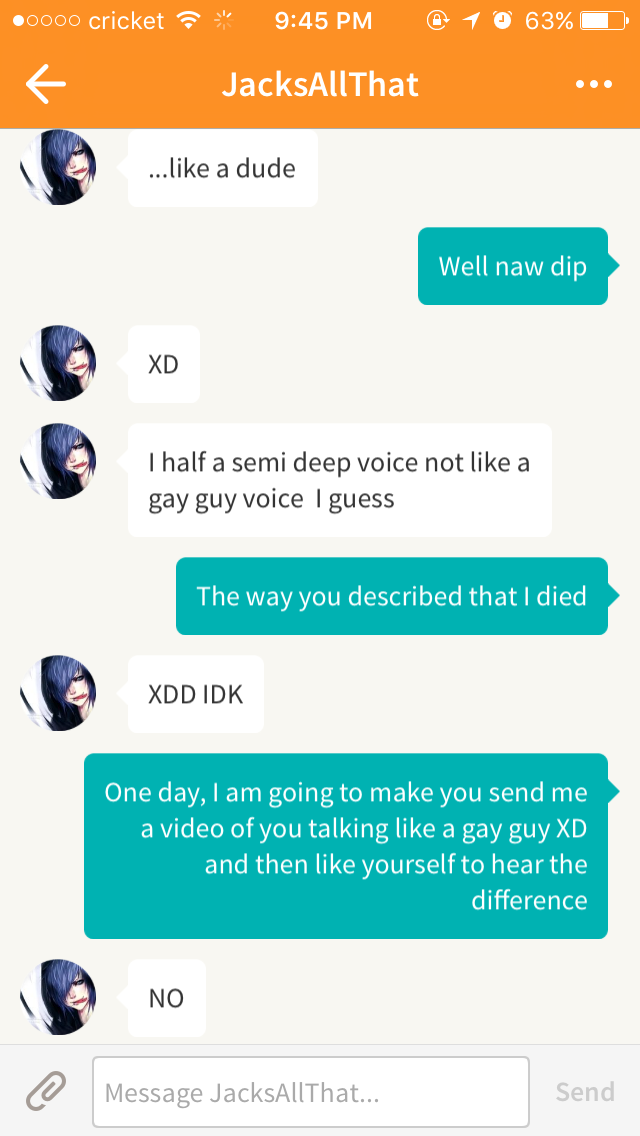Open avatar beside the "NO" message
The image size is (640, 1136).
click(x=58, y=997)
